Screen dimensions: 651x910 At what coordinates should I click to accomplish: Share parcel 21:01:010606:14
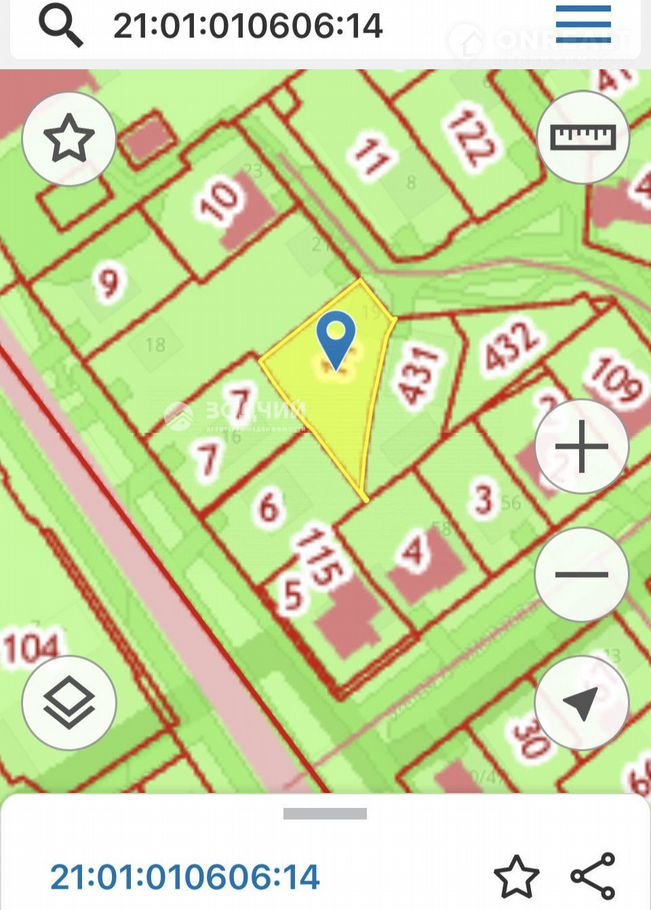tap(593, 877)
